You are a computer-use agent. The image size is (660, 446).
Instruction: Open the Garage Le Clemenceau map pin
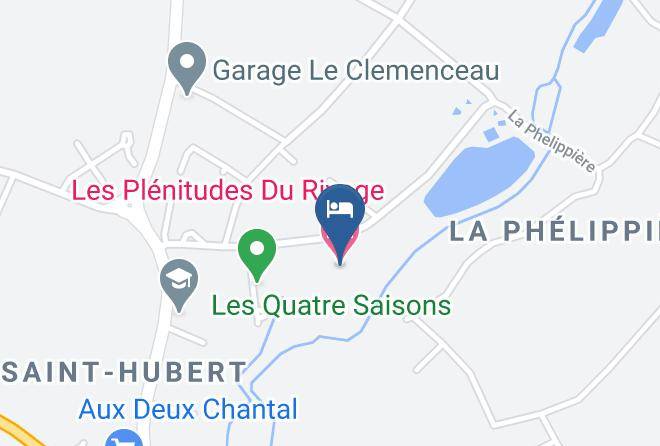click(184, 66)
